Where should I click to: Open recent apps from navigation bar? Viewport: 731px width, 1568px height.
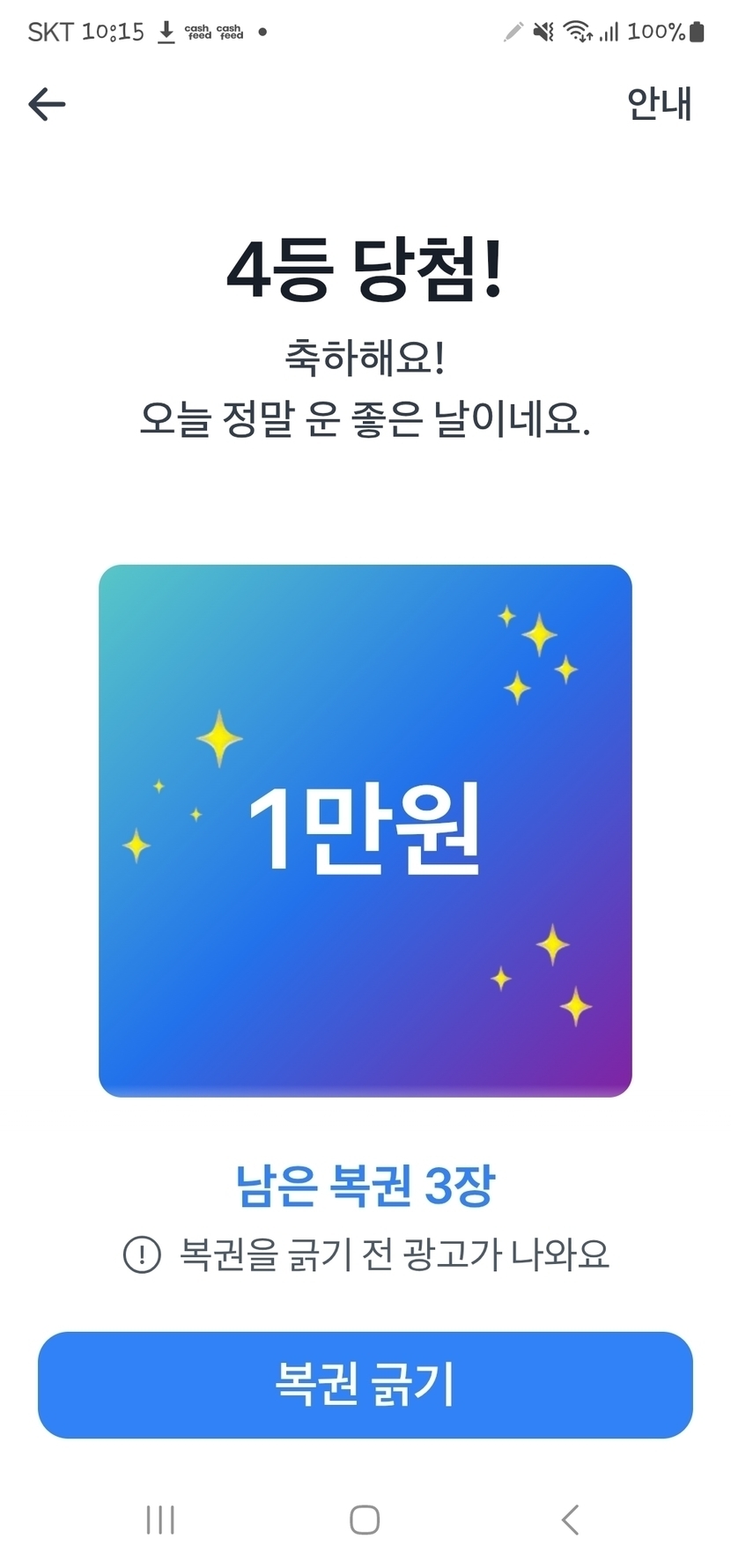coord(160,1520)
